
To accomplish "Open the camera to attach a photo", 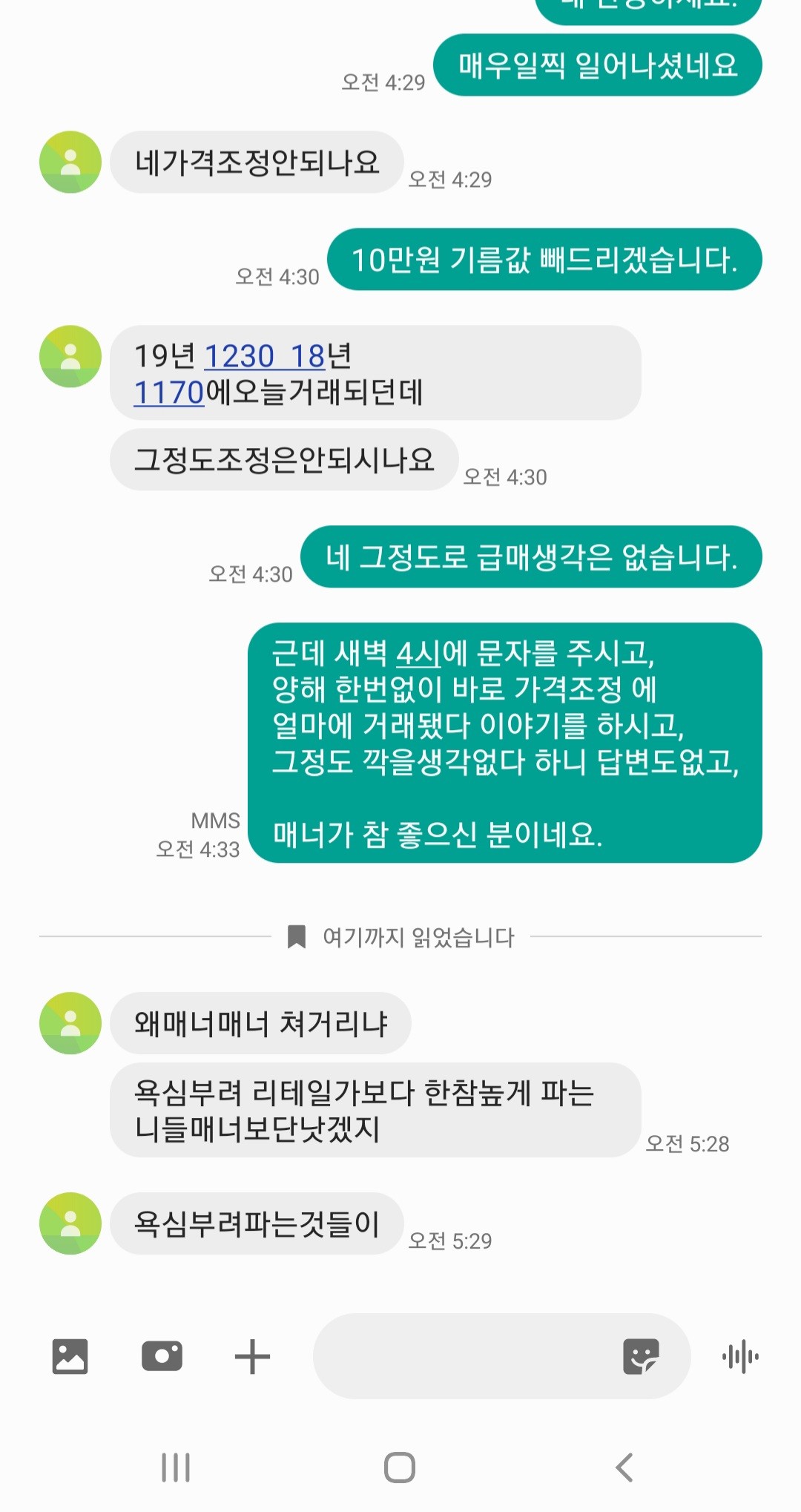I will pos(162,1356).
